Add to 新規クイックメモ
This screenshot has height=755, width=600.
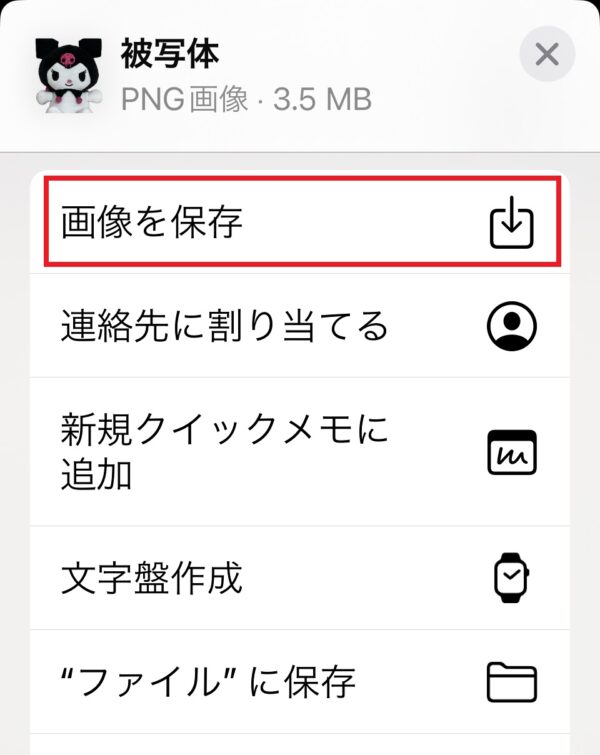(300, 452)
